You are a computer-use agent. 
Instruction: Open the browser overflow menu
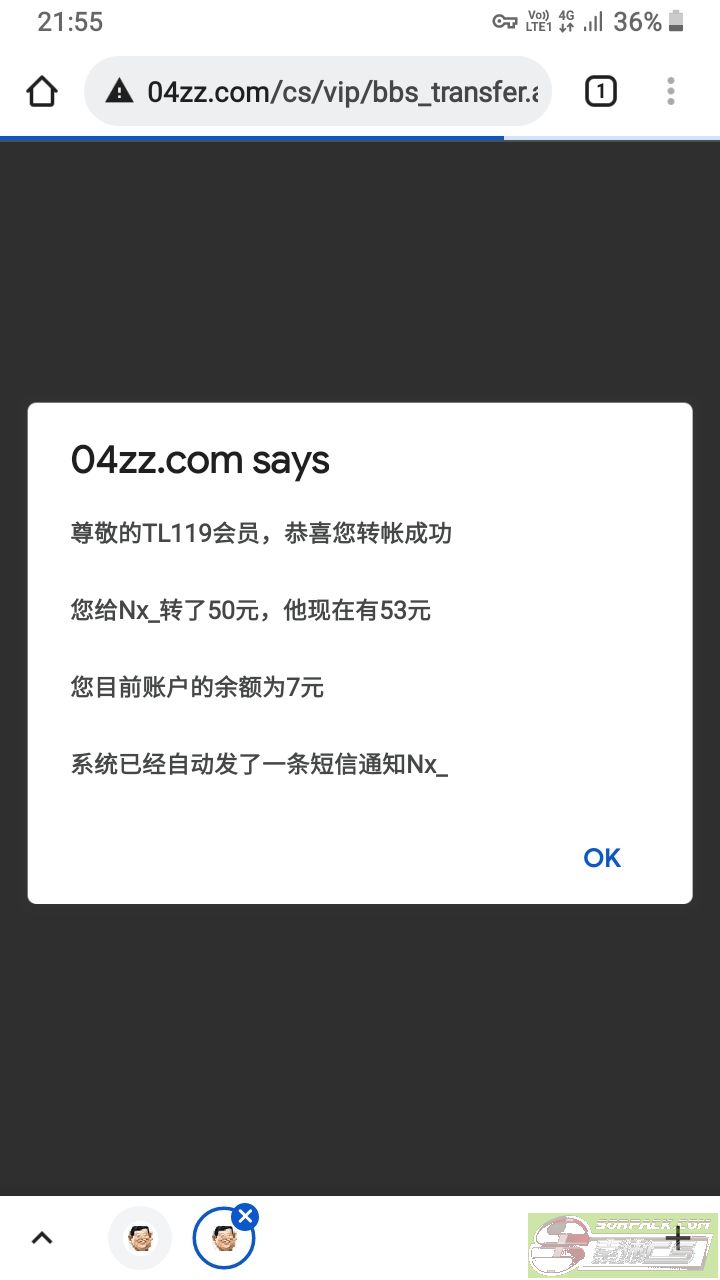coord(671,92)
